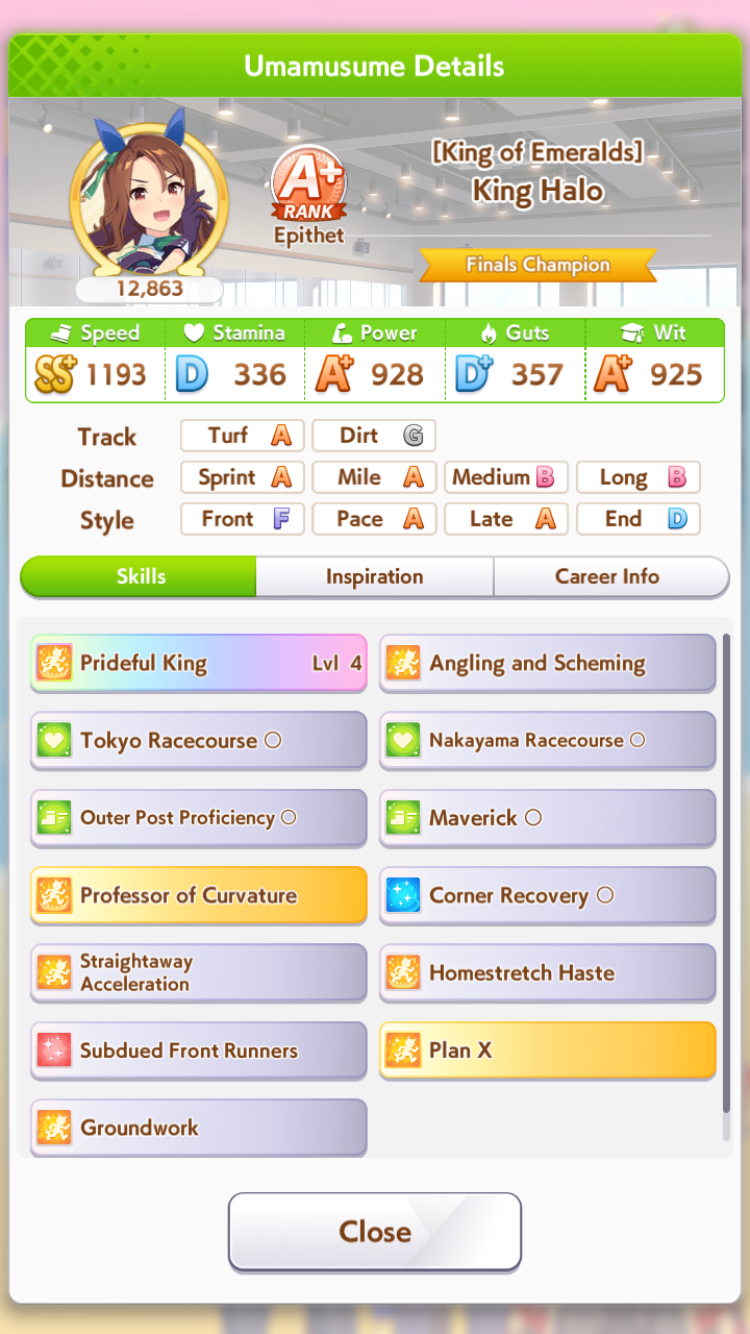Open the Straightaway Acceleration skill
The image size is (750, 1334).
point(198,973)
